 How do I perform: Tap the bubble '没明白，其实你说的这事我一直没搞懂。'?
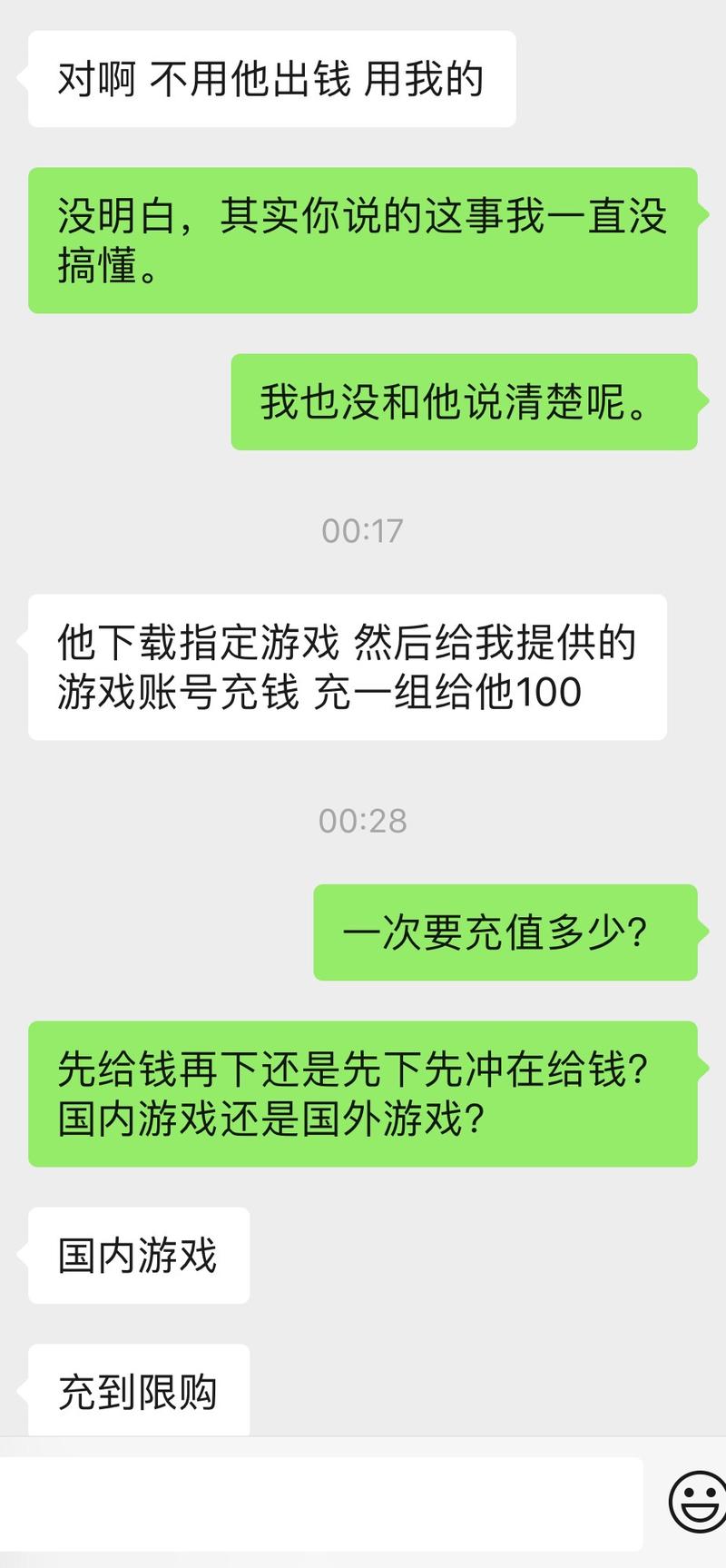pos(363,240)
